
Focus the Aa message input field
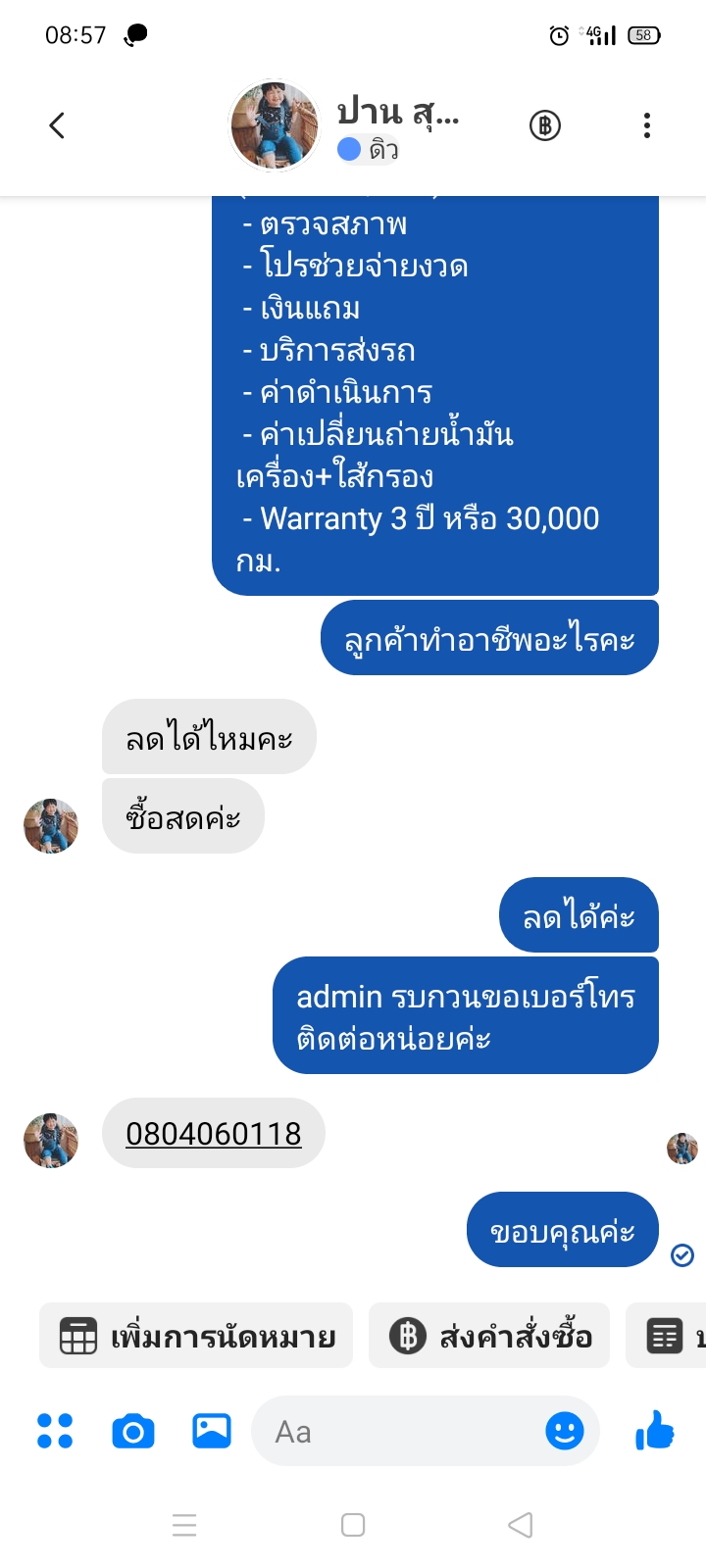[x=392, y=1432]
